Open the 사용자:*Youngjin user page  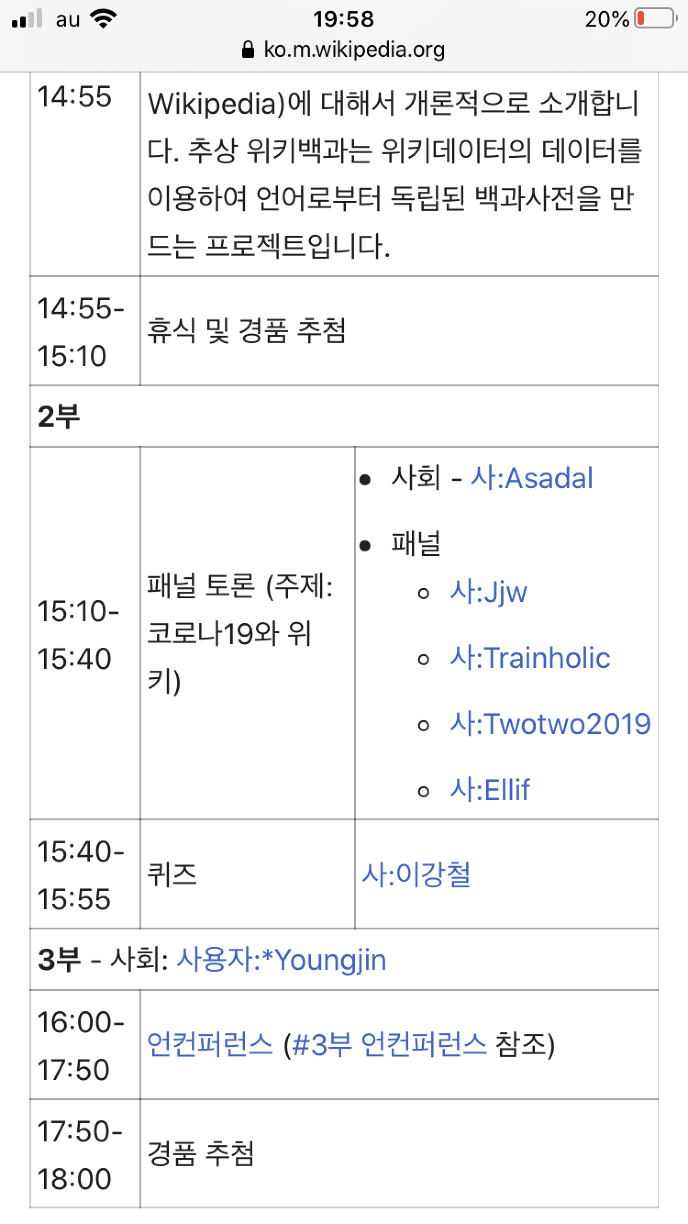click(x=281, y=960)
